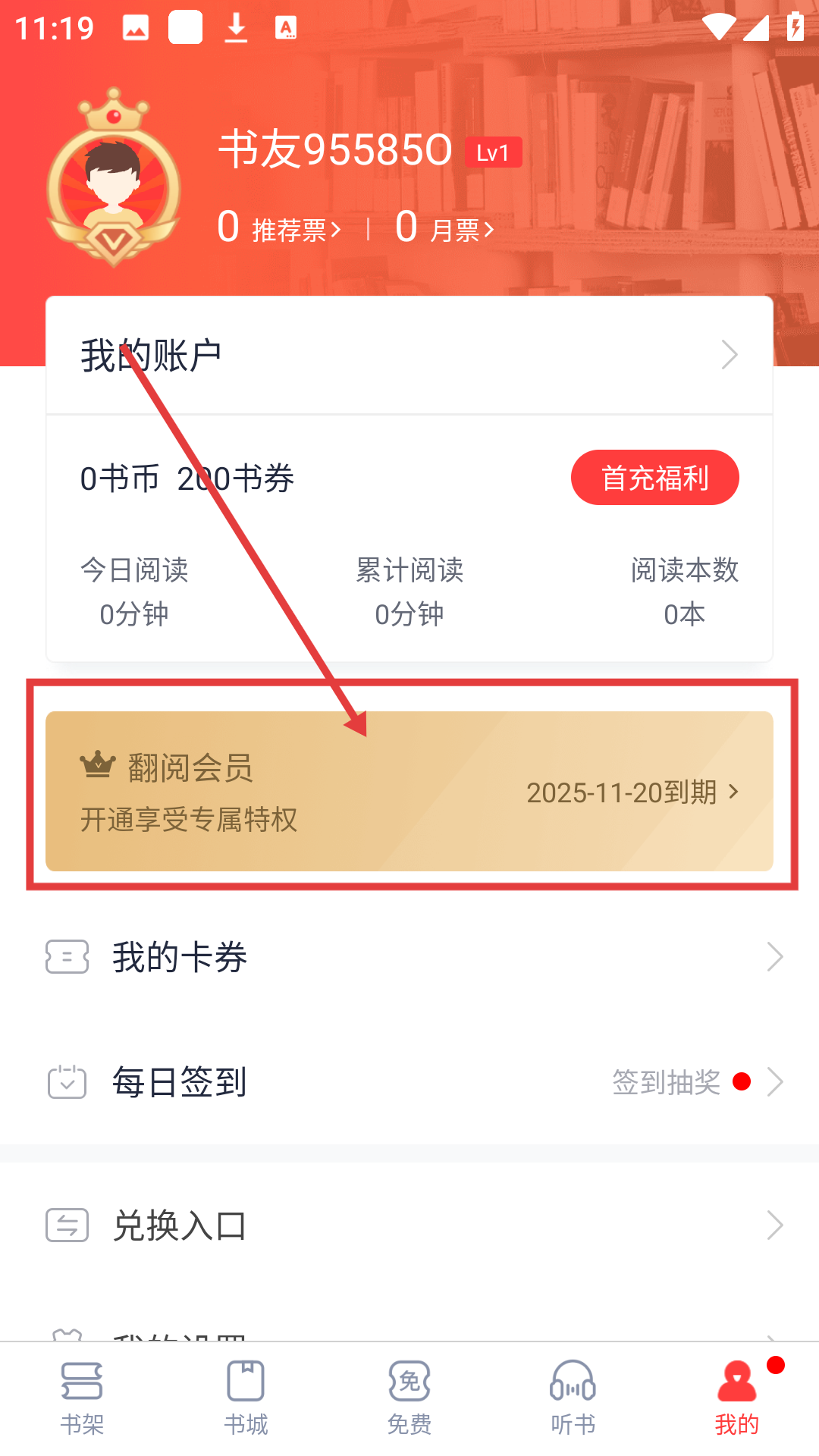Open 每日签到 daily check-in

click(409, 1082)
